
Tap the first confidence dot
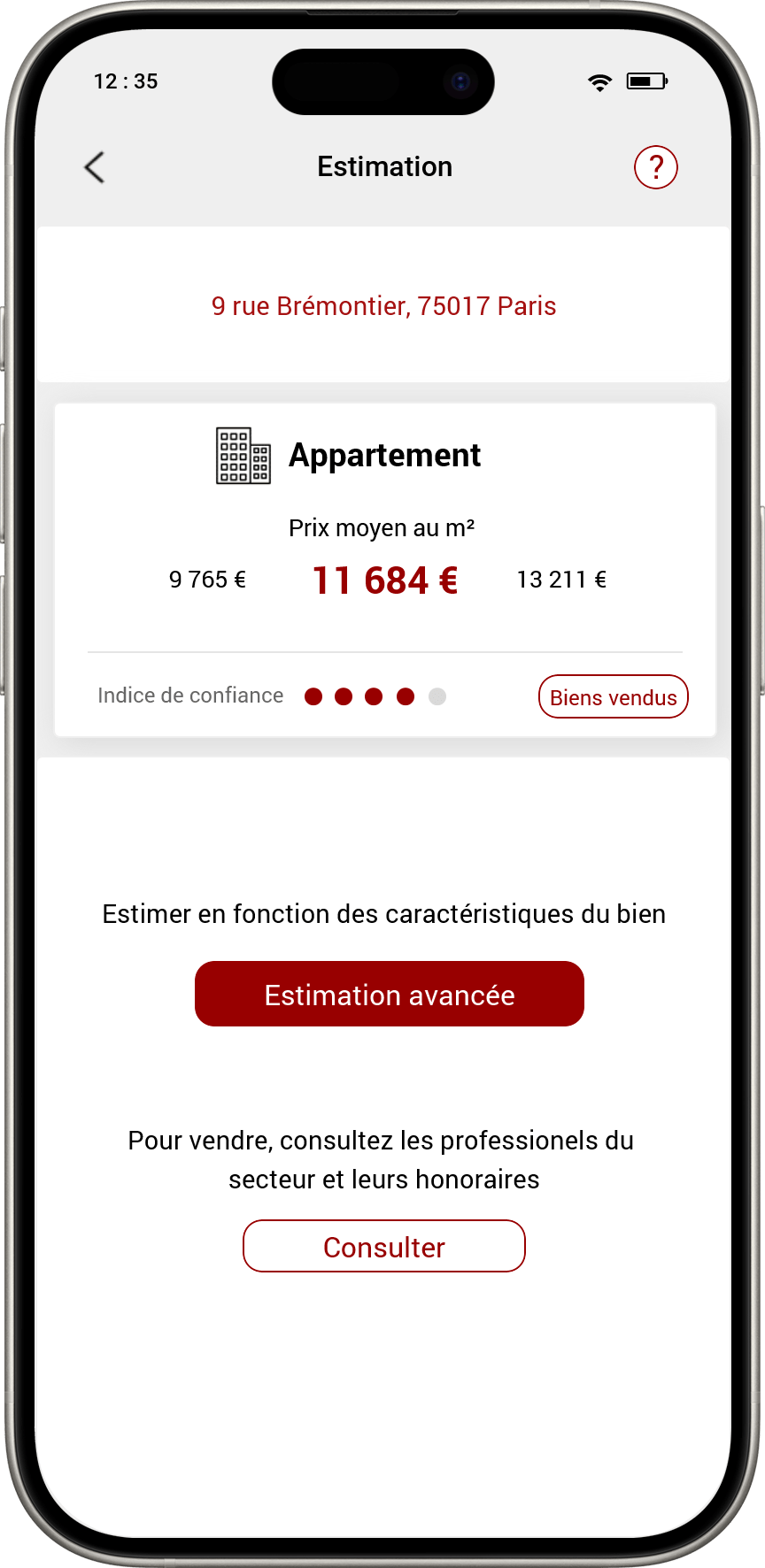coord(313,696)
